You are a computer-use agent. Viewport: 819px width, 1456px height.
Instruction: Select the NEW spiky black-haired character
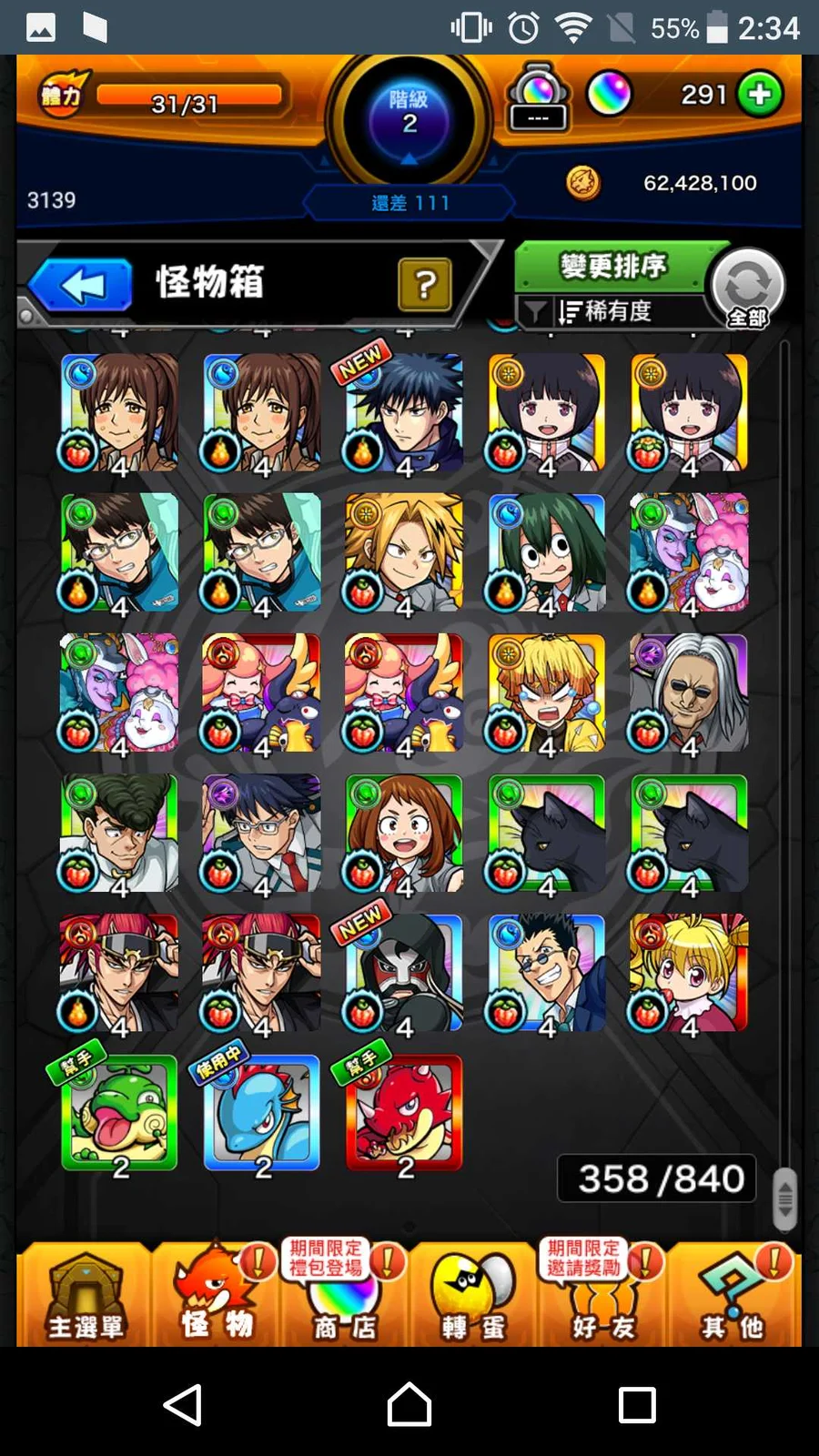pyautogui.click(x=404, y=414)
